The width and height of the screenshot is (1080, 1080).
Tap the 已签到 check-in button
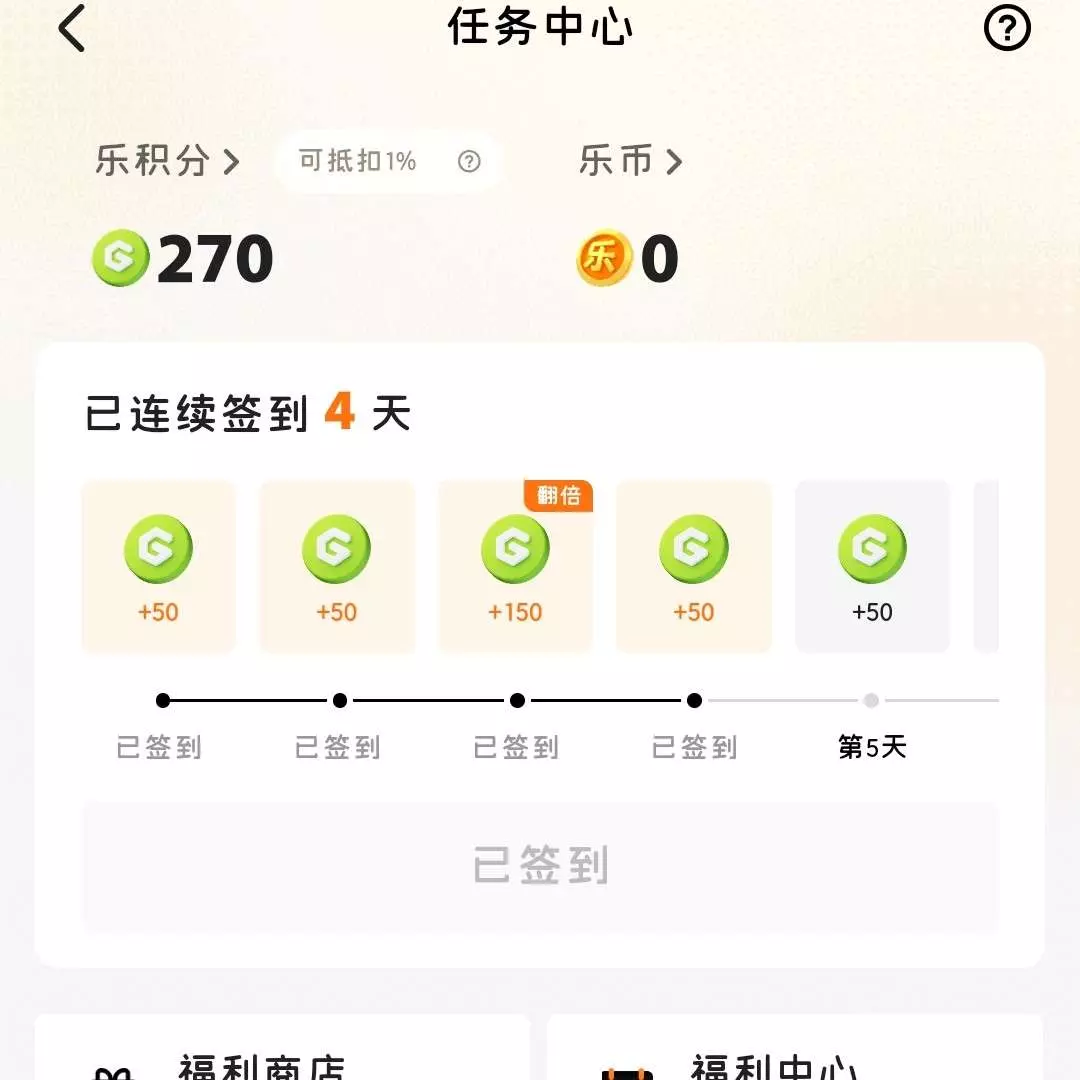click(x=540, y=866)
